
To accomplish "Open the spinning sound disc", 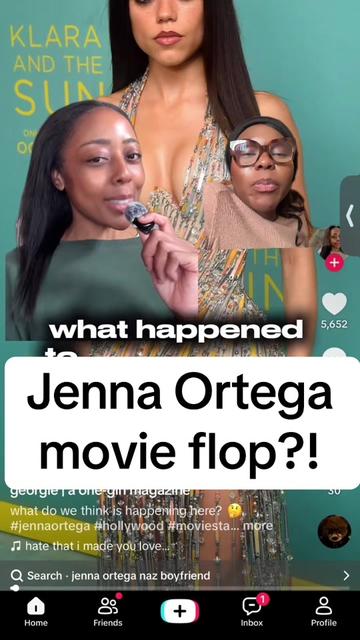I will tap(334, 531).
